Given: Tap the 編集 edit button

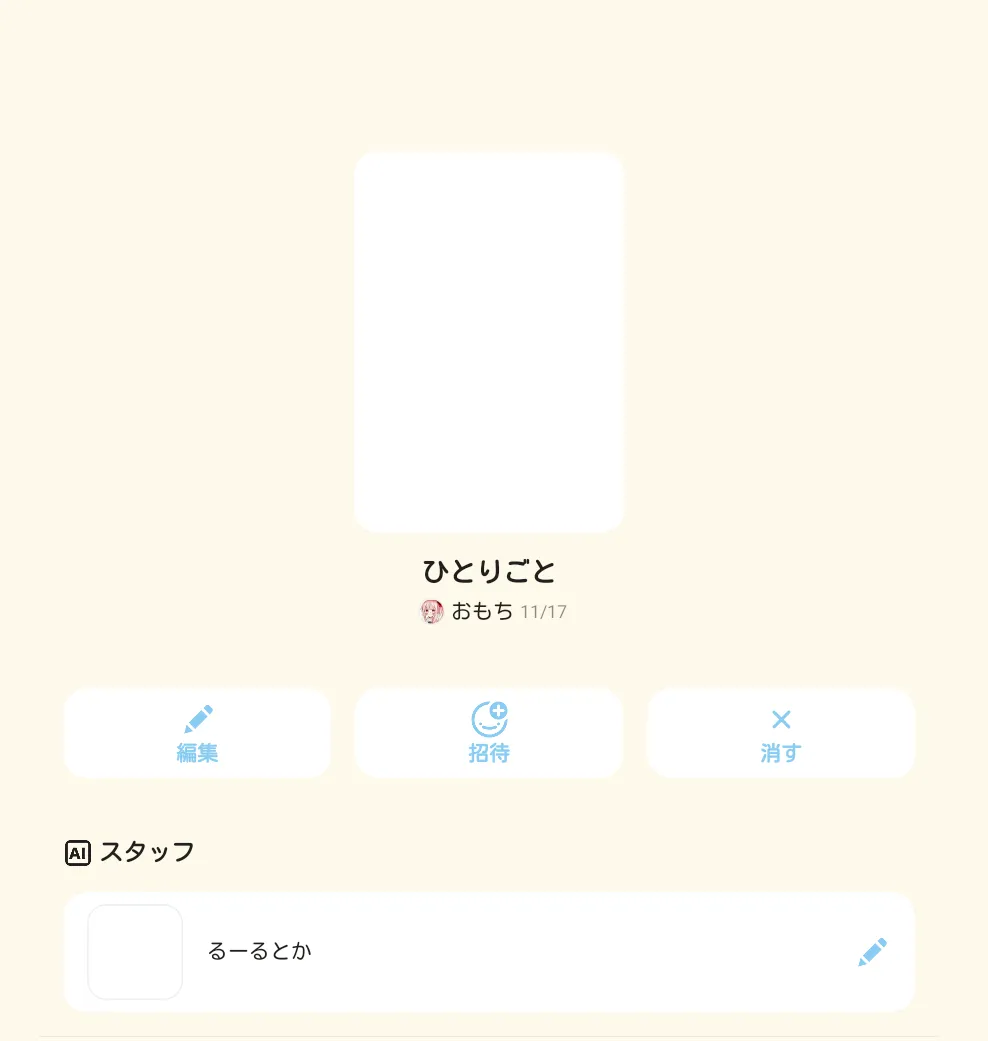Looking at the screenshot, I should [x=197, y=733].
